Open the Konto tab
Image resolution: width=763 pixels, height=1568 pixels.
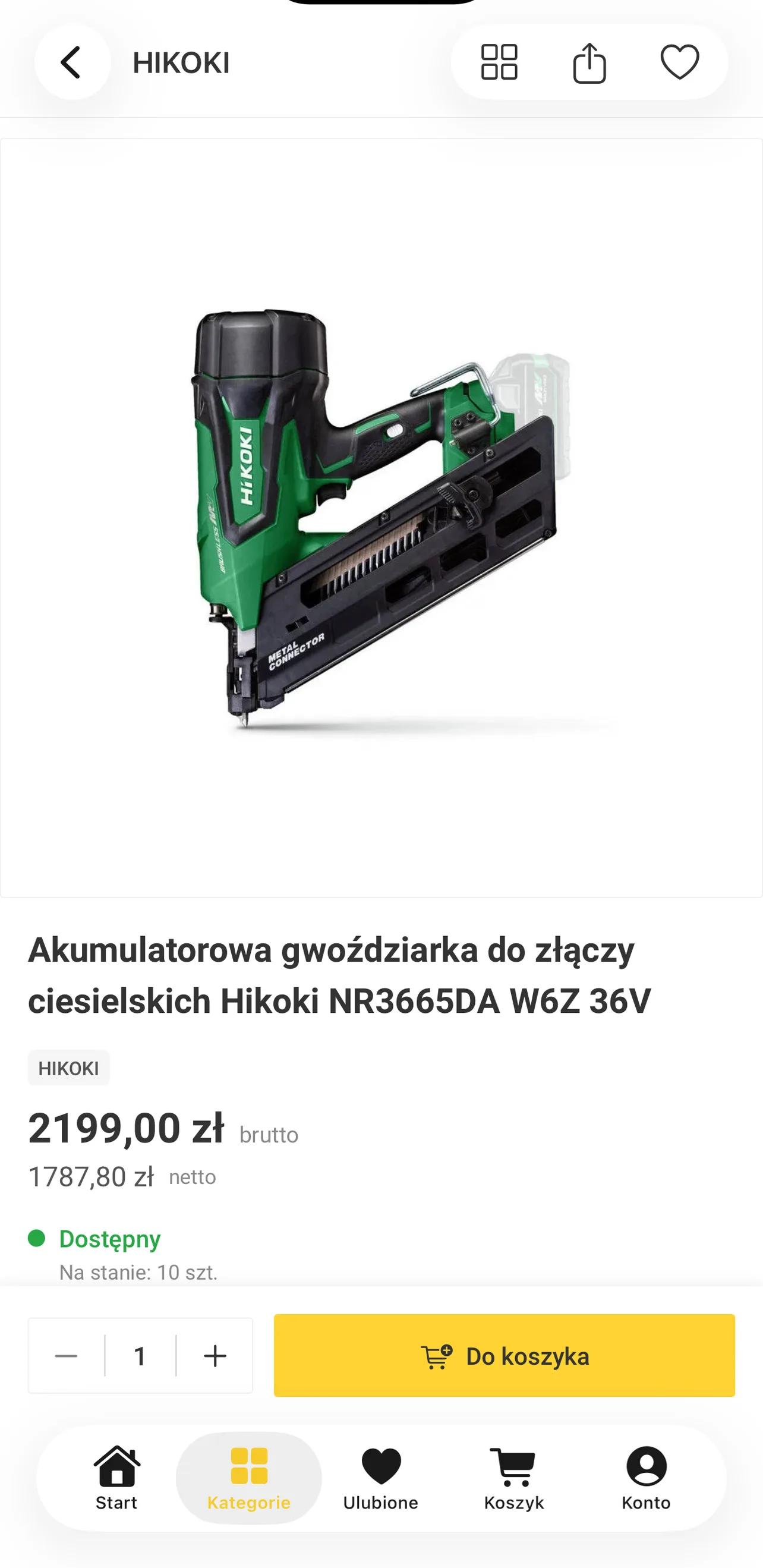tap(646, 1478)
